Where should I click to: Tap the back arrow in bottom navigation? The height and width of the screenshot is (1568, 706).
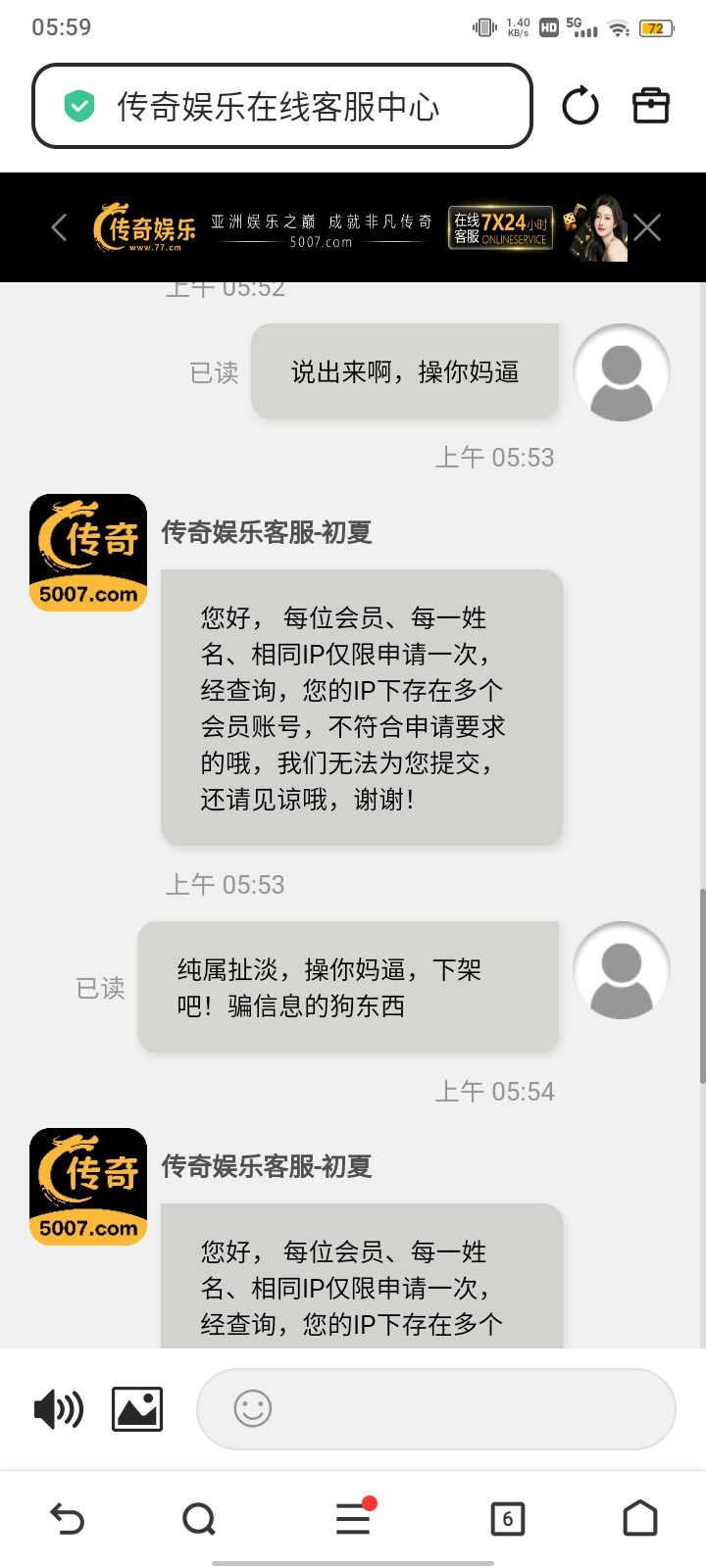[66, 1517]
